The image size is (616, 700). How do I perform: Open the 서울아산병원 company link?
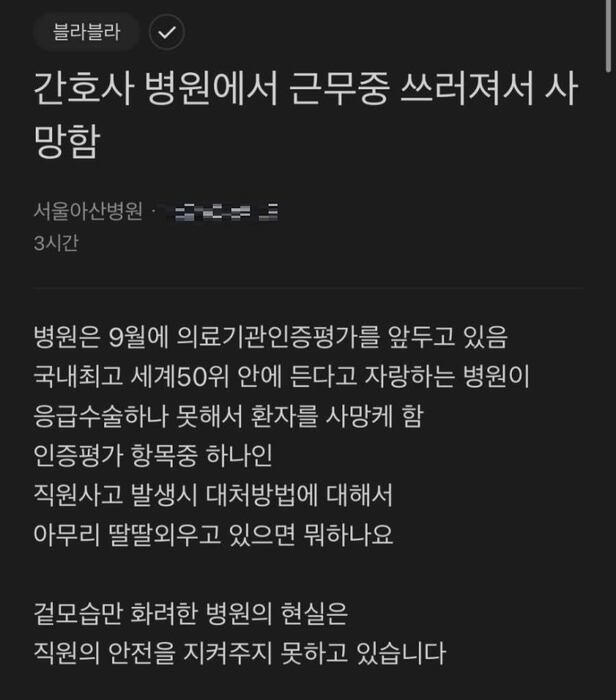[88, 211]
